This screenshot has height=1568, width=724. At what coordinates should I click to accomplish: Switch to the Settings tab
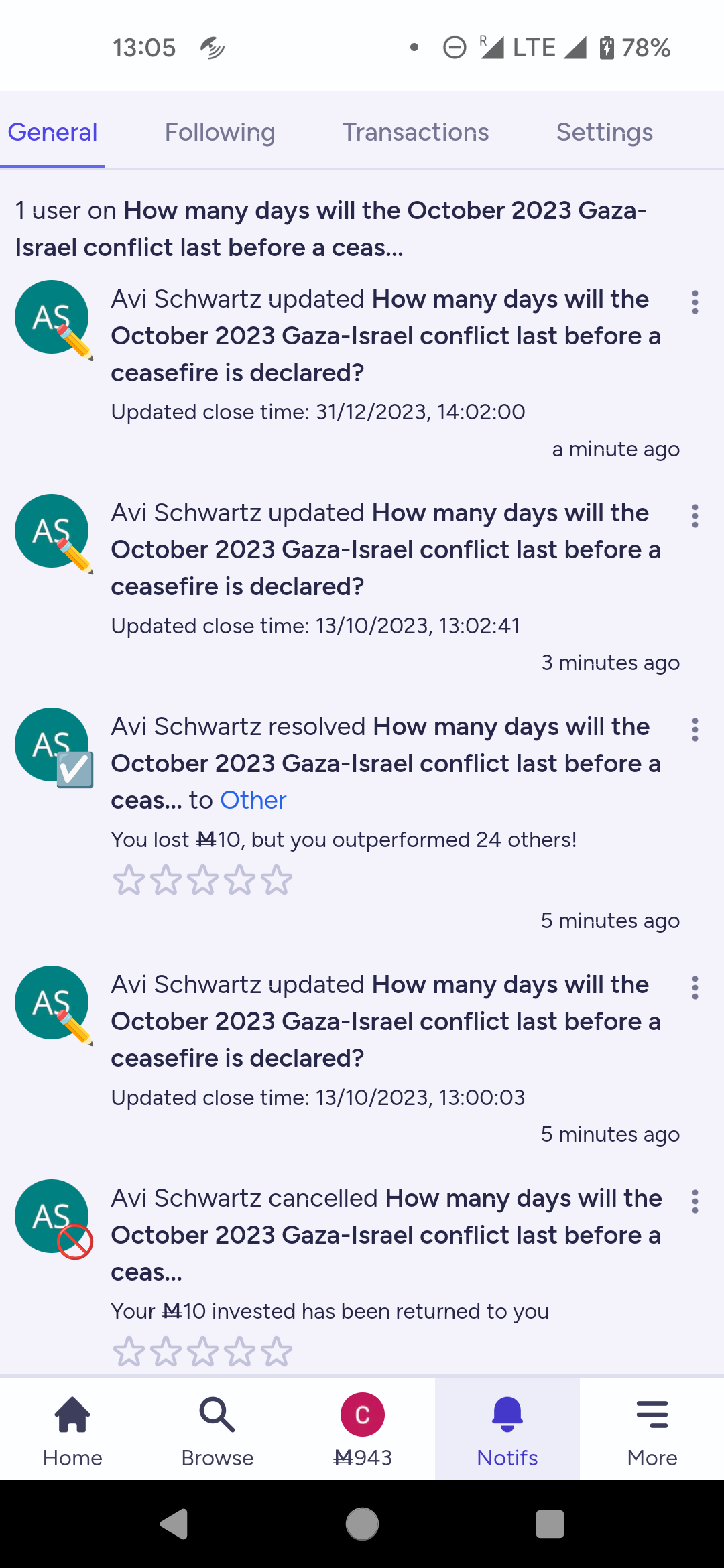coord(605,132)
